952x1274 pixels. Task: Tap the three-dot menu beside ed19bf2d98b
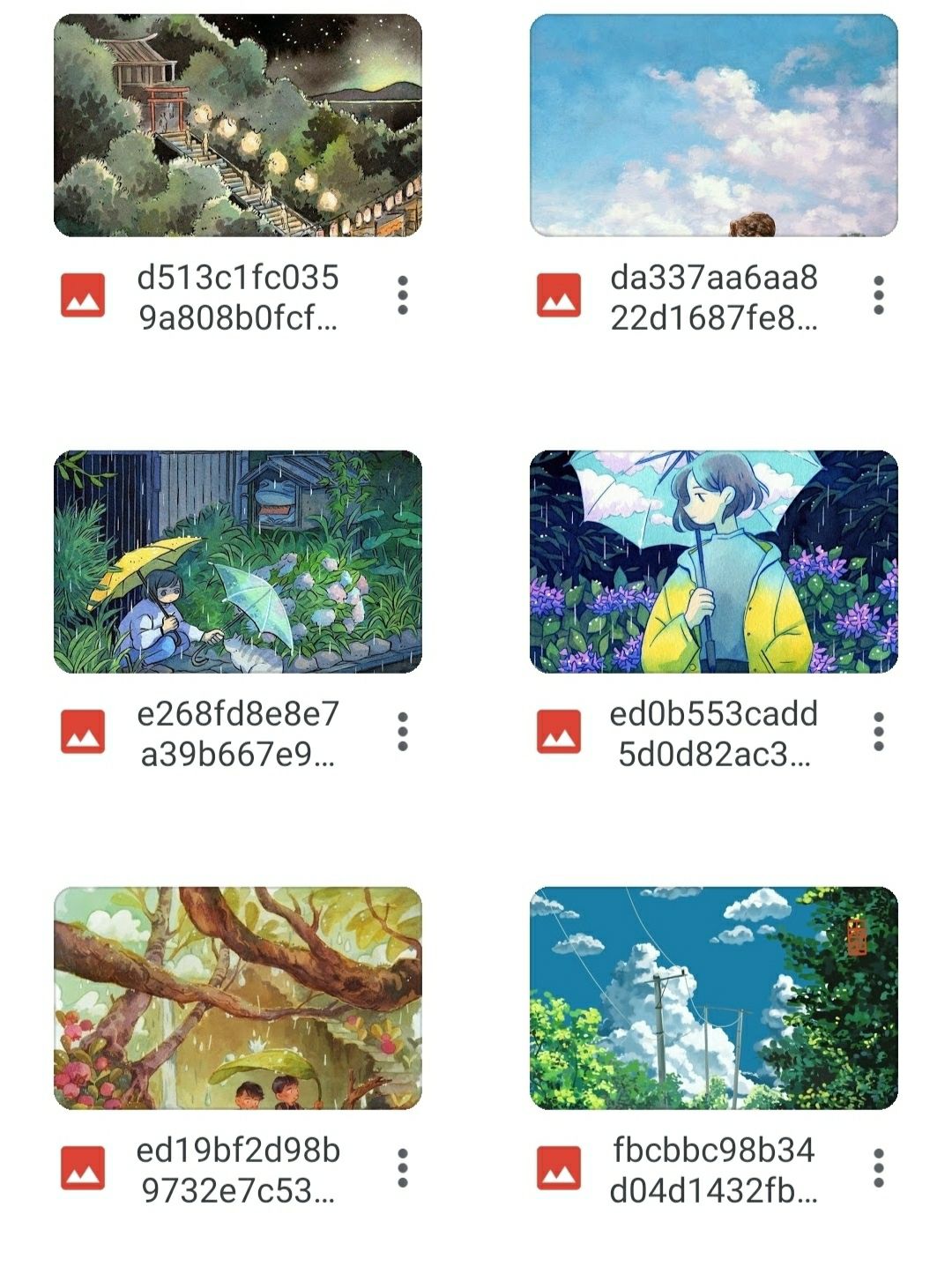point(403,1168)
